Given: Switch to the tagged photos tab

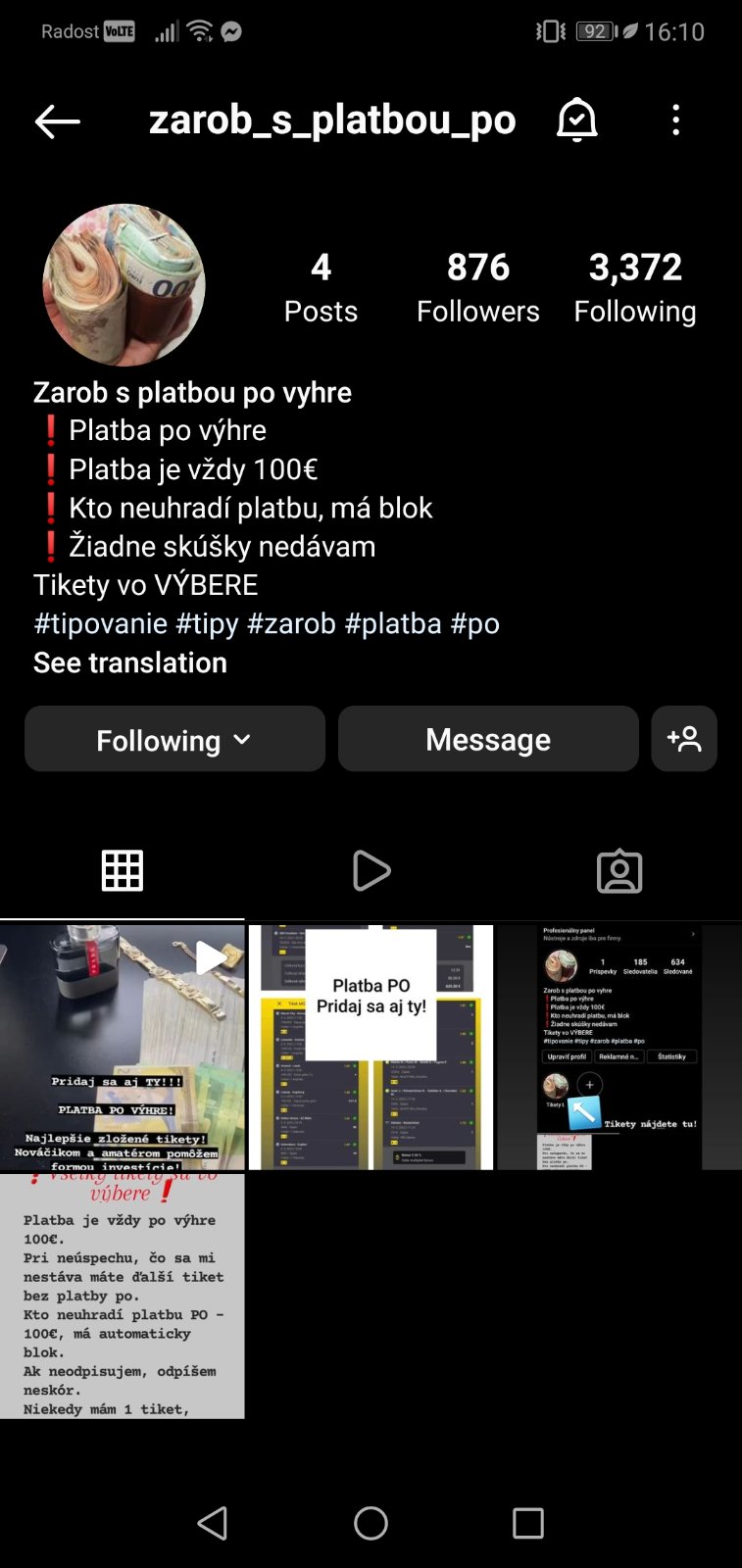Looking at the screenshot, I should tap(619, 870).
